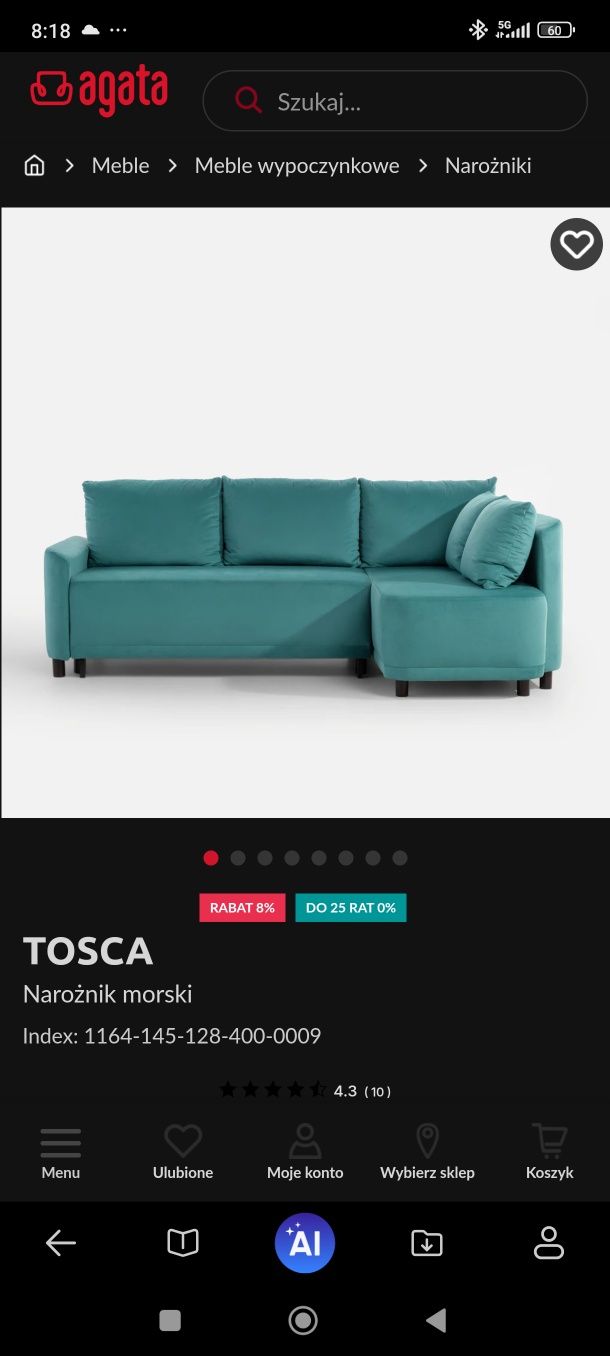
Task: Open the browser downloads folder
Action: pyautogui.click(x=427, y=1243)
